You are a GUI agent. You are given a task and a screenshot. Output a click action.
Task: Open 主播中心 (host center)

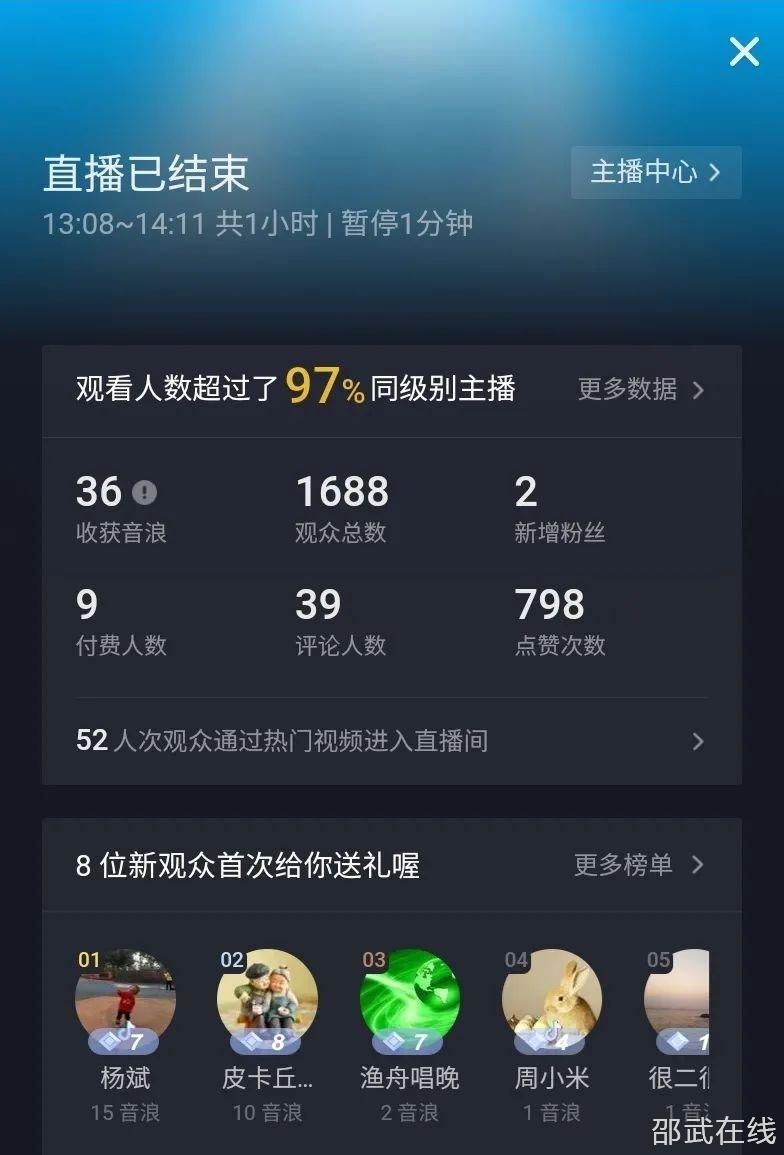point(656,172)
